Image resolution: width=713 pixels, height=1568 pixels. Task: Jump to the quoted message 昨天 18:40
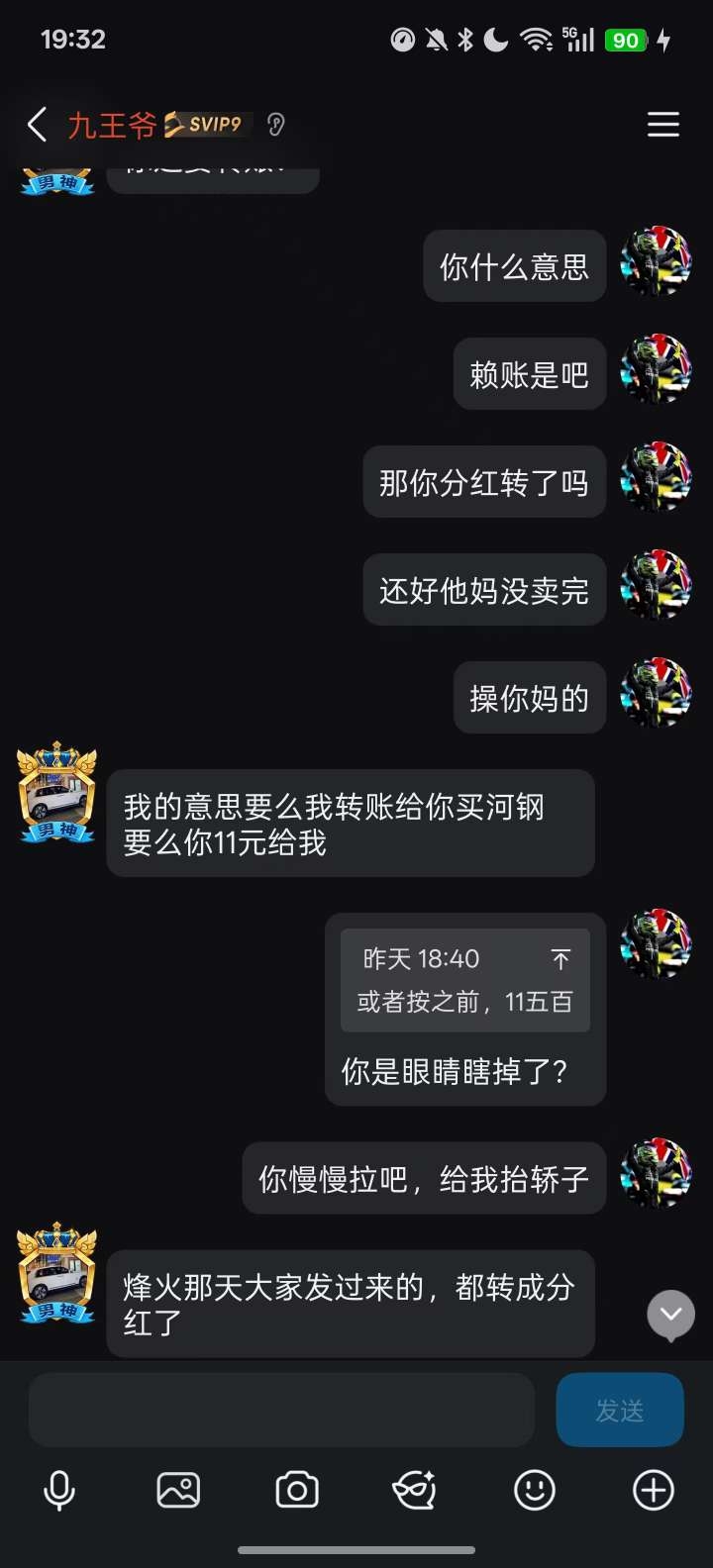click(464, 980)
